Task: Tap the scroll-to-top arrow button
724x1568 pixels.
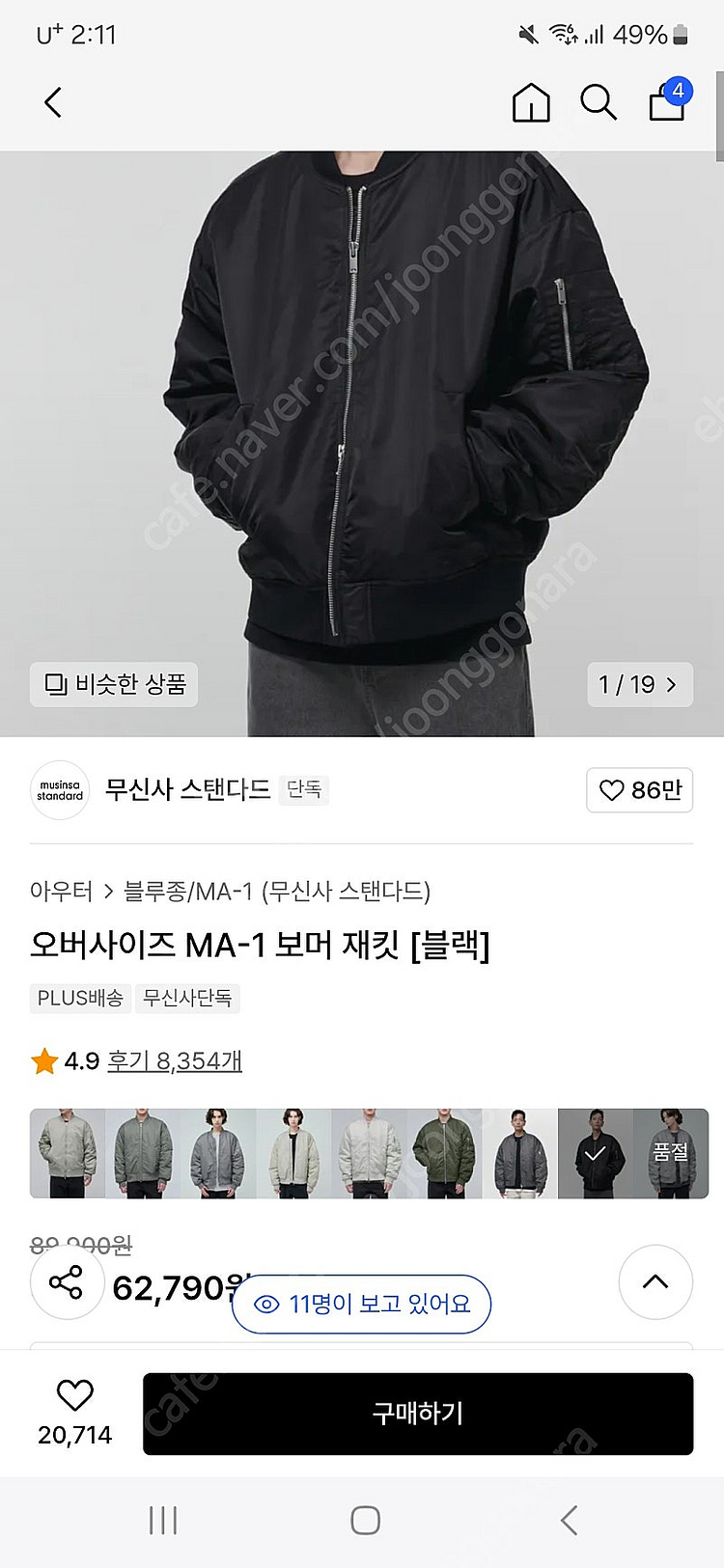Action: pyautogui.click(x=655, y=1281)
